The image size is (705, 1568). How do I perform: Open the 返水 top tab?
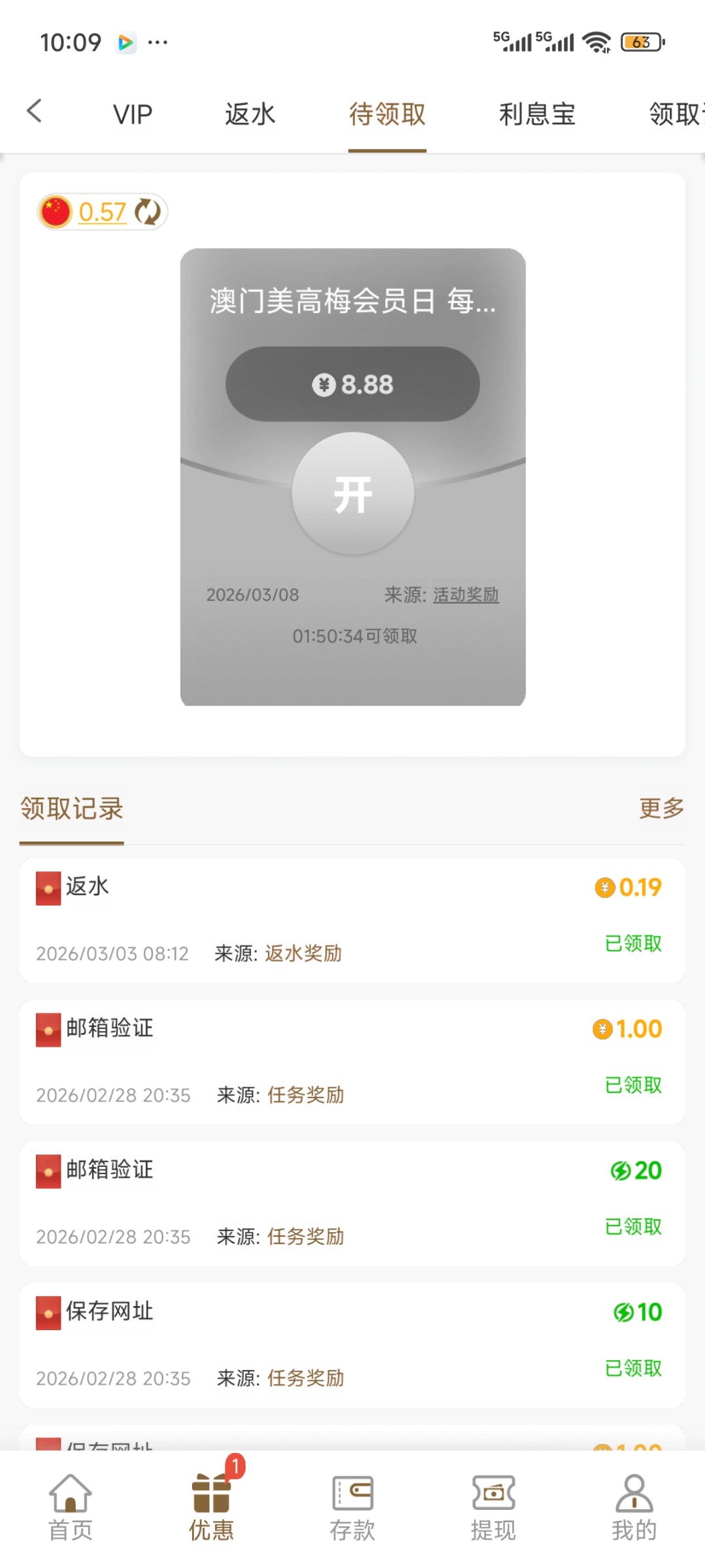coord(250,114)
